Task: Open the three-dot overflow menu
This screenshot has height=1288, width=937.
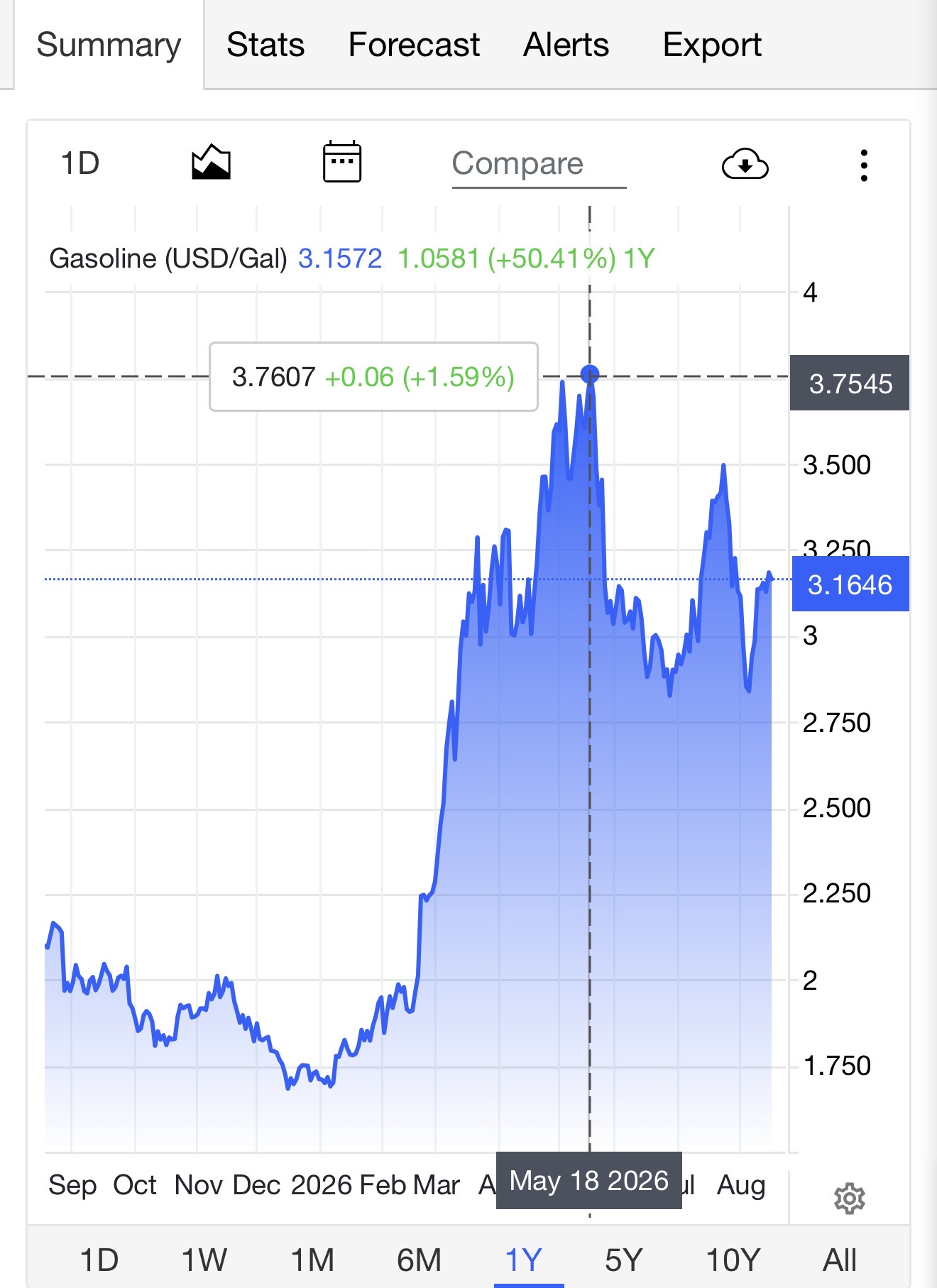Action: 864,165
